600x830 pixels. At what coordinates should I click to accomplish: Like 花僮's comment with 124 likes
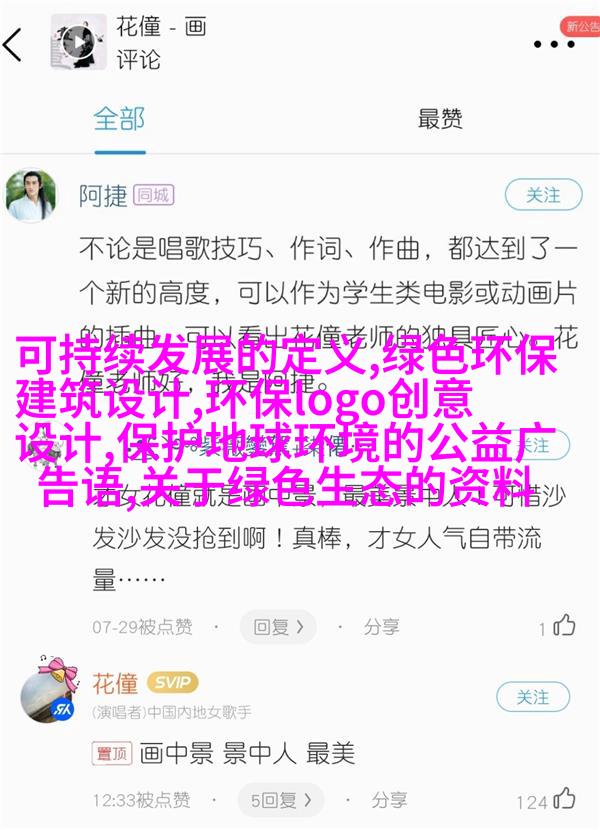click(565, 800)
